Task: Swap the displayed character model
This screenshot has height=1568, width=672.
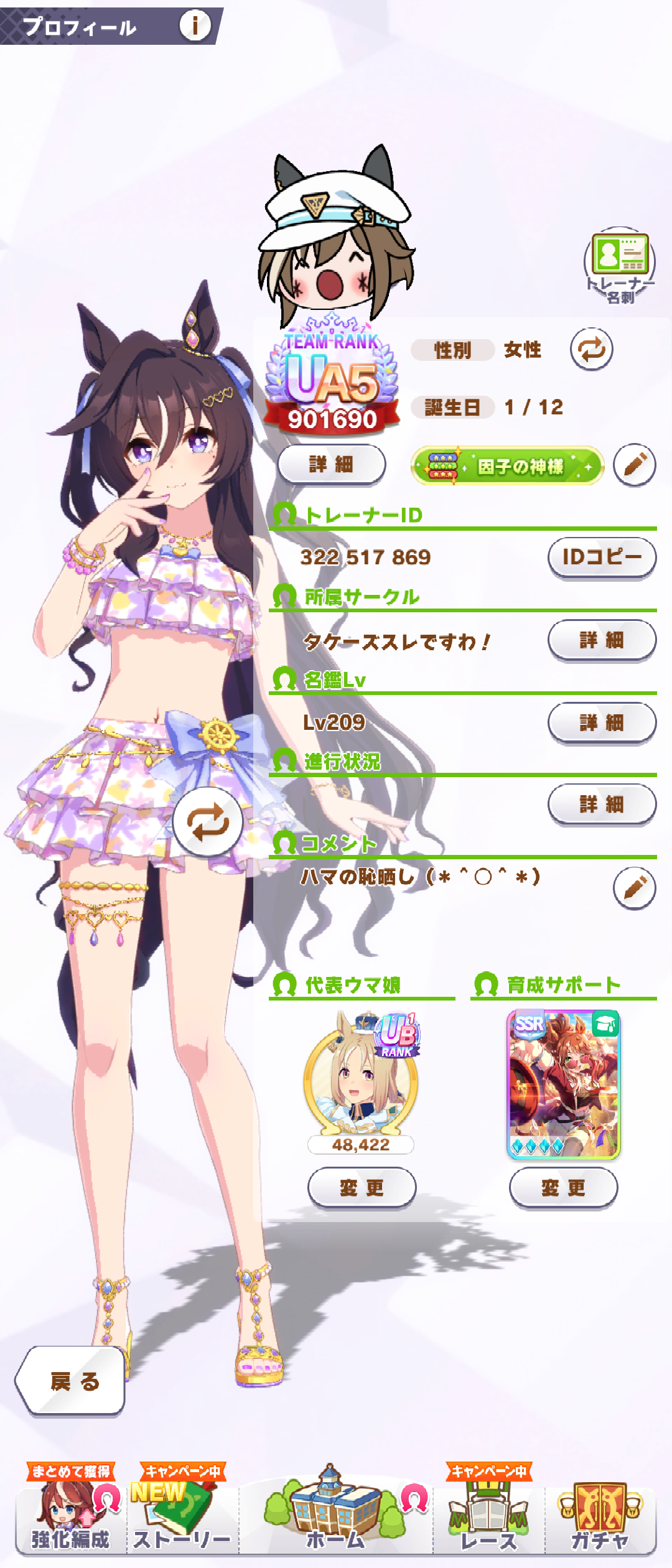Action: [x=208, y=822]
